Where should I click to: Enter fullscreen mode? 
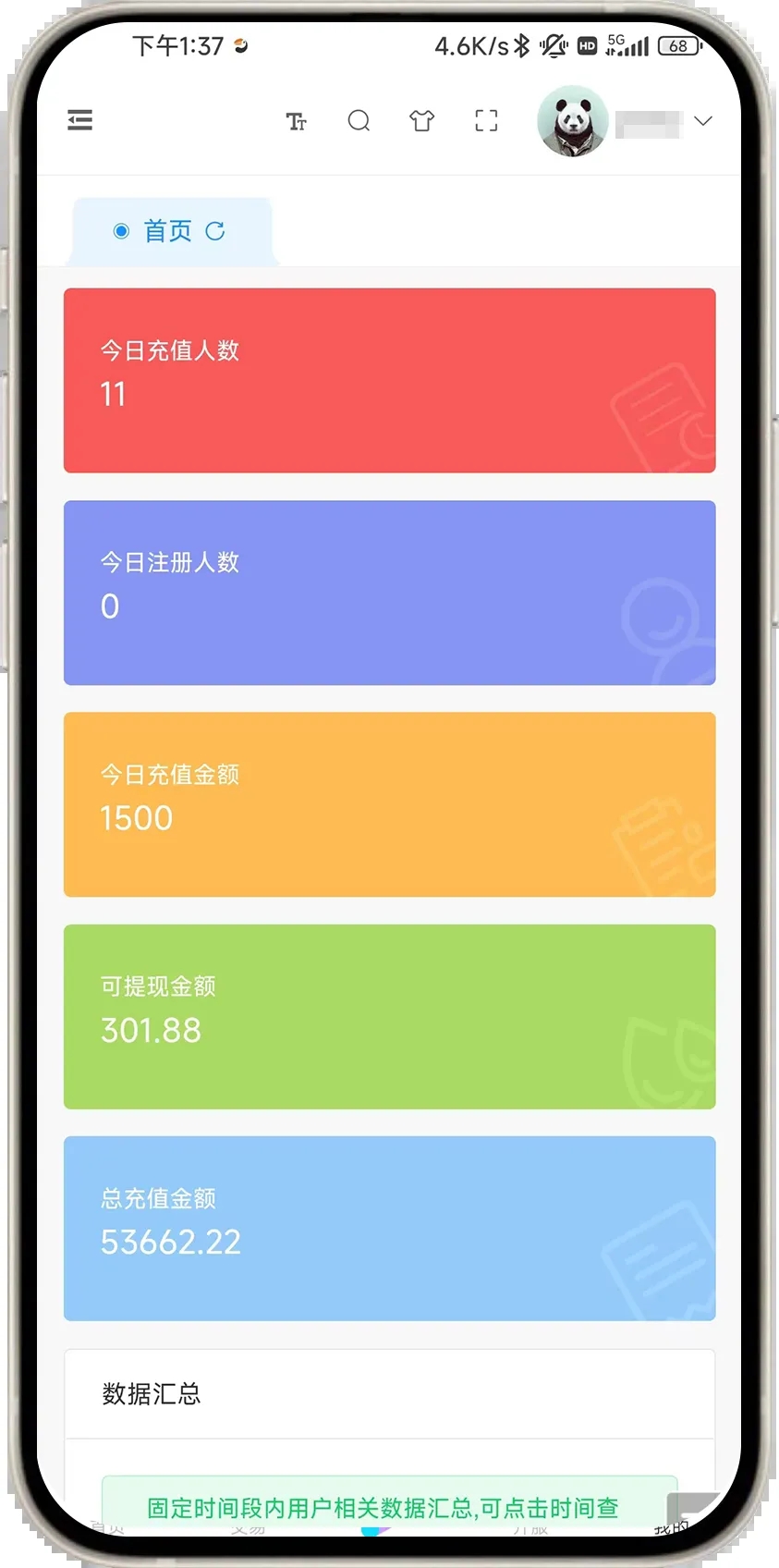click(486, 121)
